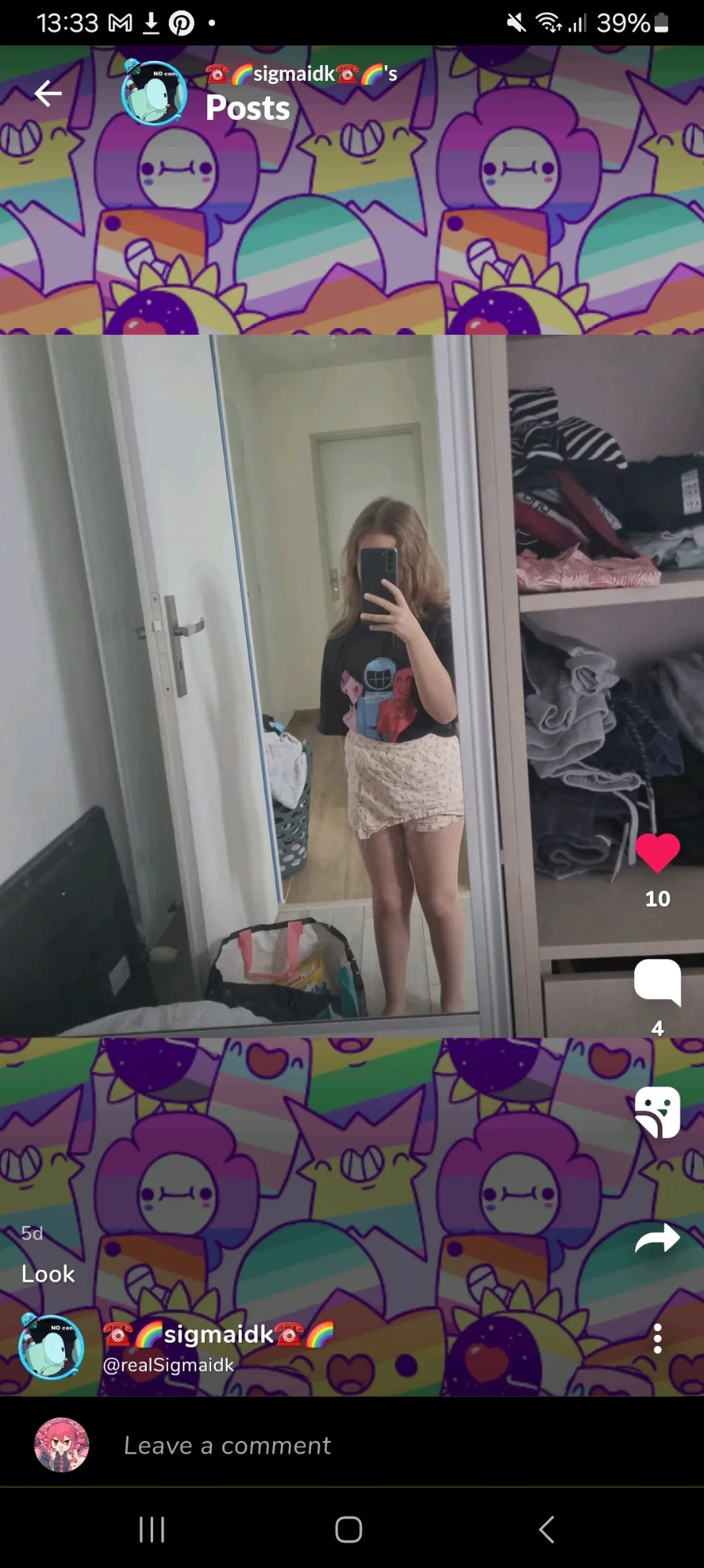Image resolution: width=704 pixels, height=1568 pixels.
Task: Open recent apps from the navigation bar
Action: (151, 1529)
